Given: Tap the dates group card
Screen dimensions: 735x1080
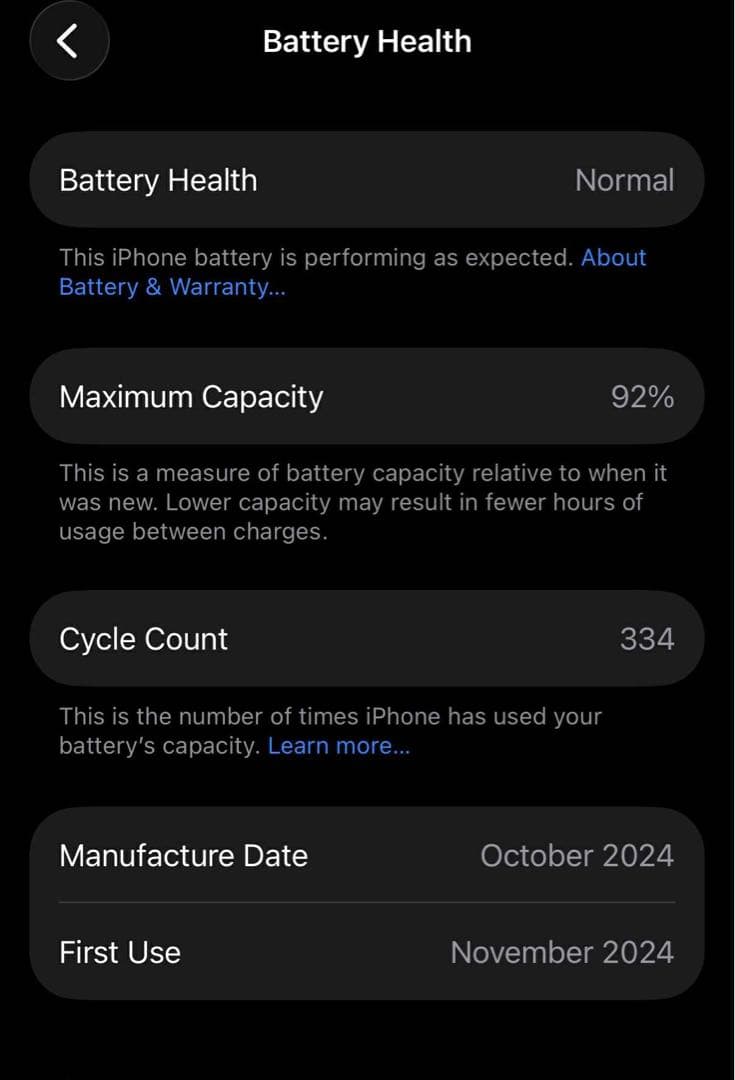Looking at the screenshot, I should (367, 903).
